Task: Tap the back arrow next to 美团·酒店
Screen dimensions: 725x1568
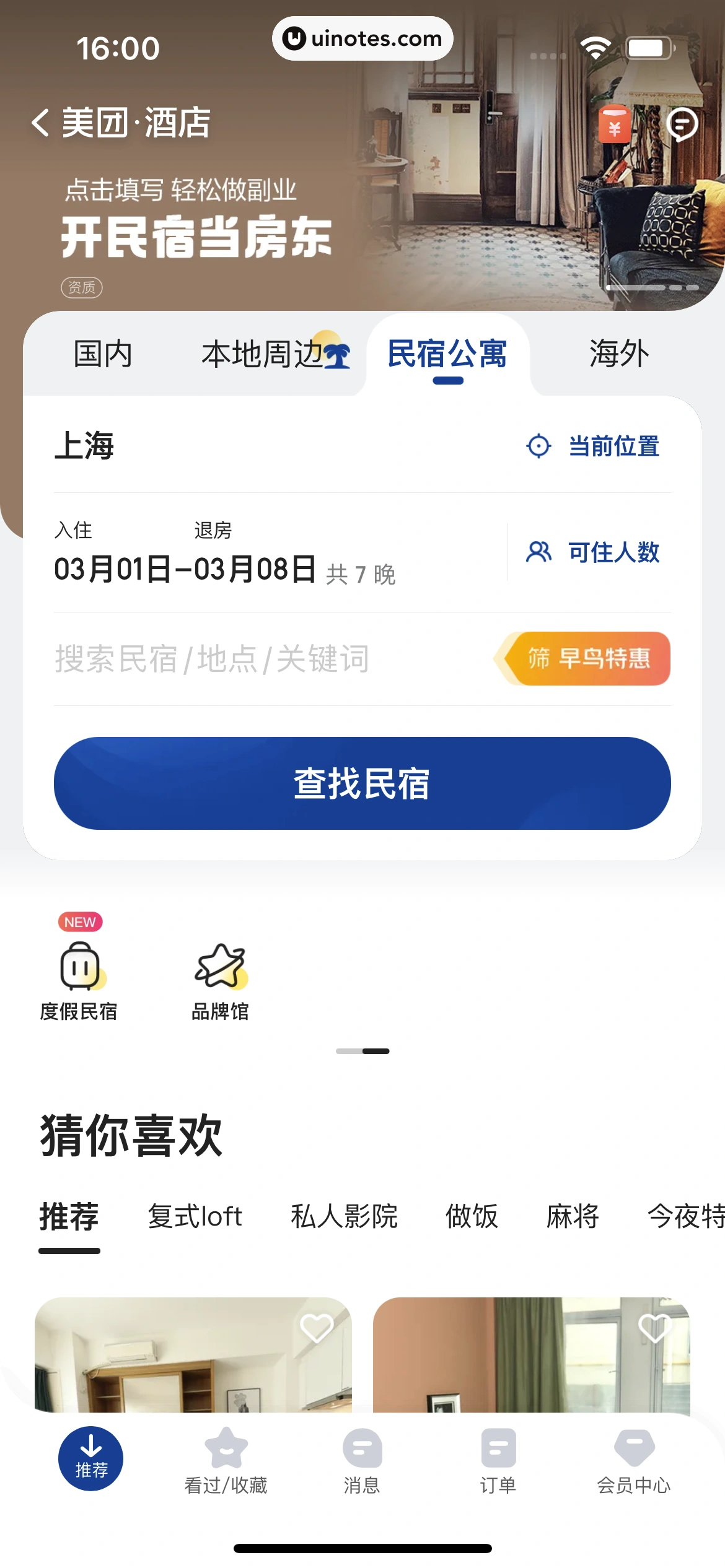Action: pyautogui.click(x=41, y=122)
